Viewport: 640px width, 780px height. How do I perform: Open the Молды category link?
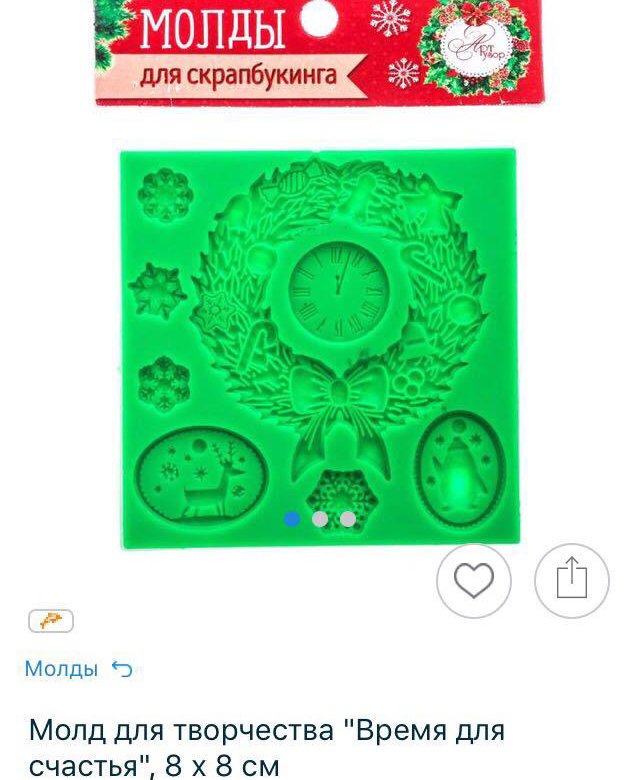coord(62,668)
